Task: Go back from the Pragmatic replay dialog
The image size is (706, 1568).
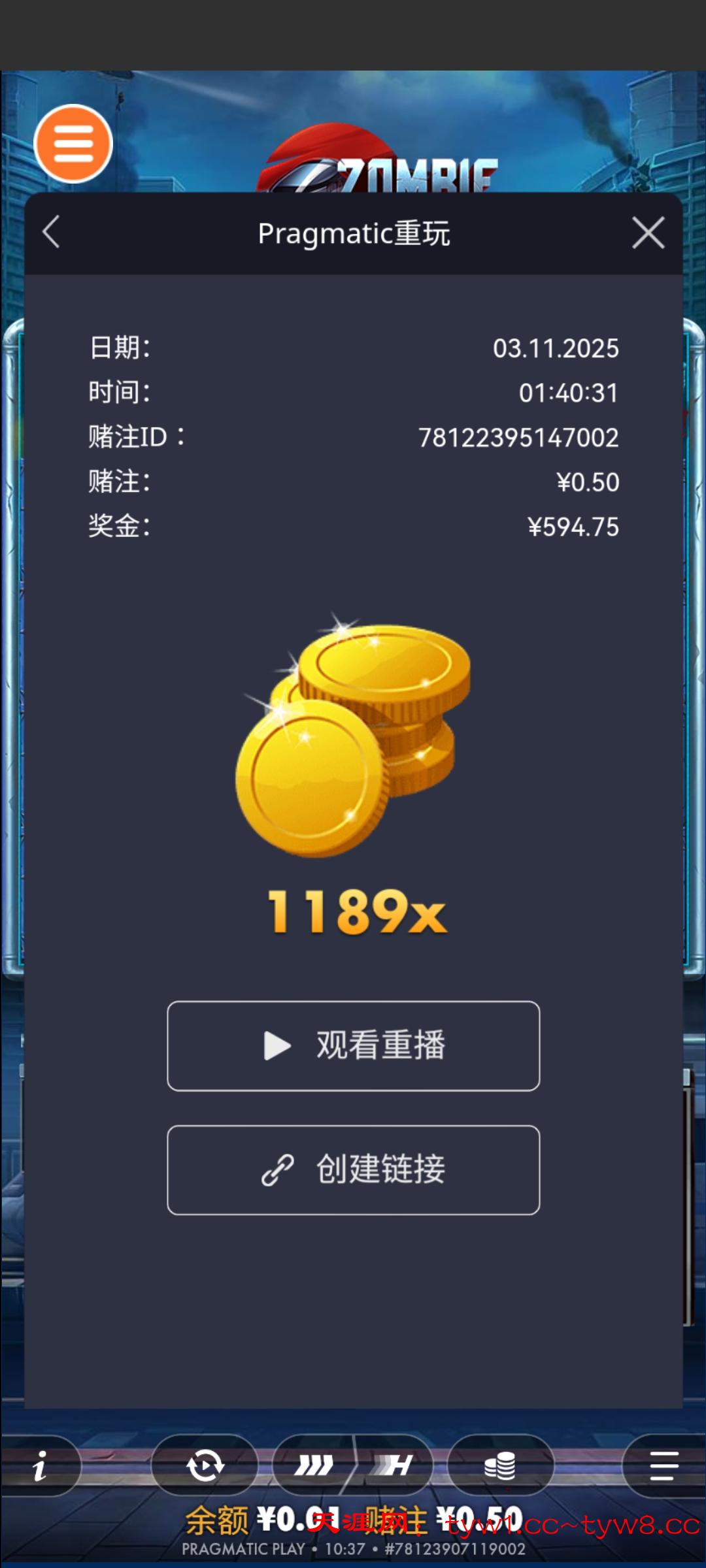Action: coord(52,233)
